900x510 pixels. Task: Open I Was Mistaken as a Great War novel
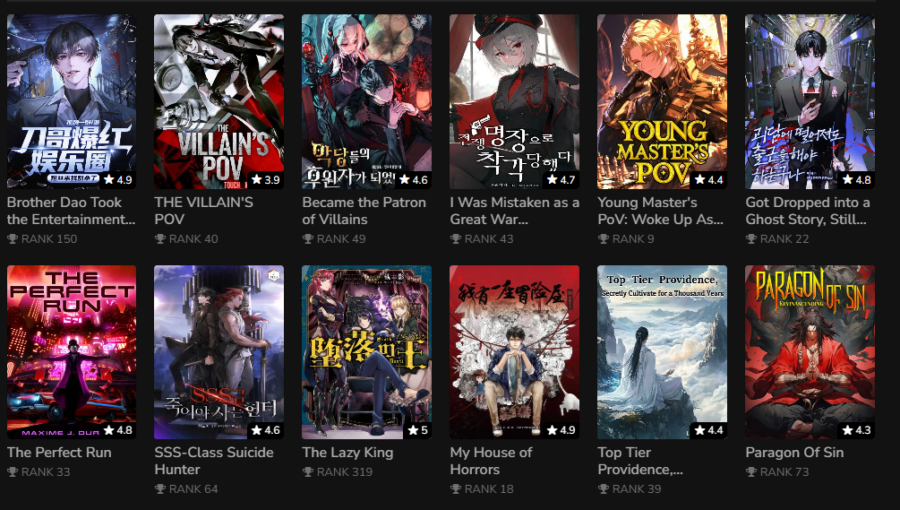[514, 102]
